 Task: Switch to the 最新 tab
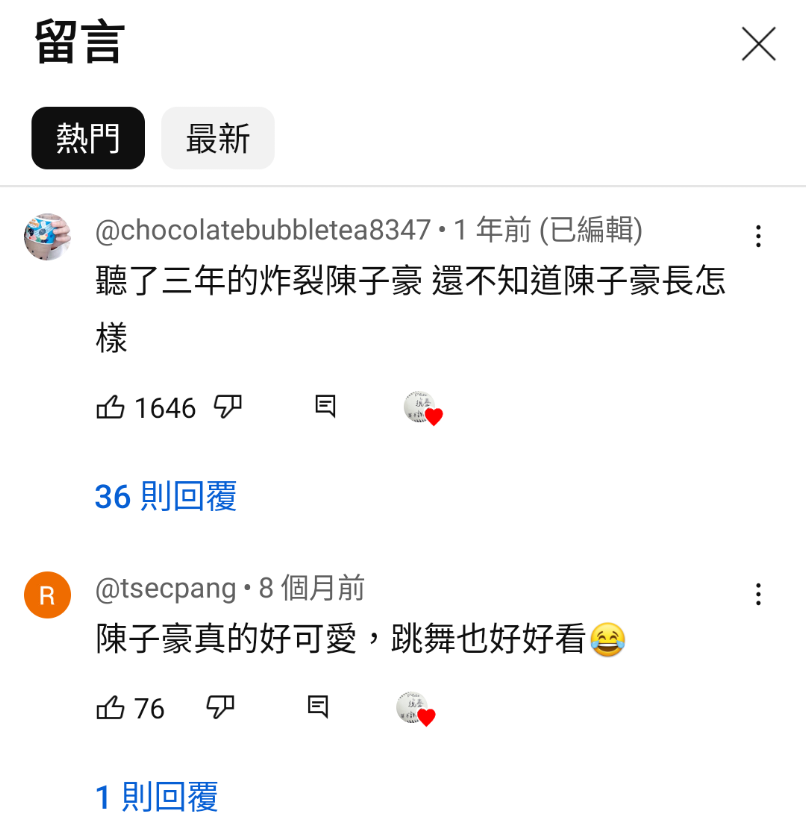click(x=218, y=138)
